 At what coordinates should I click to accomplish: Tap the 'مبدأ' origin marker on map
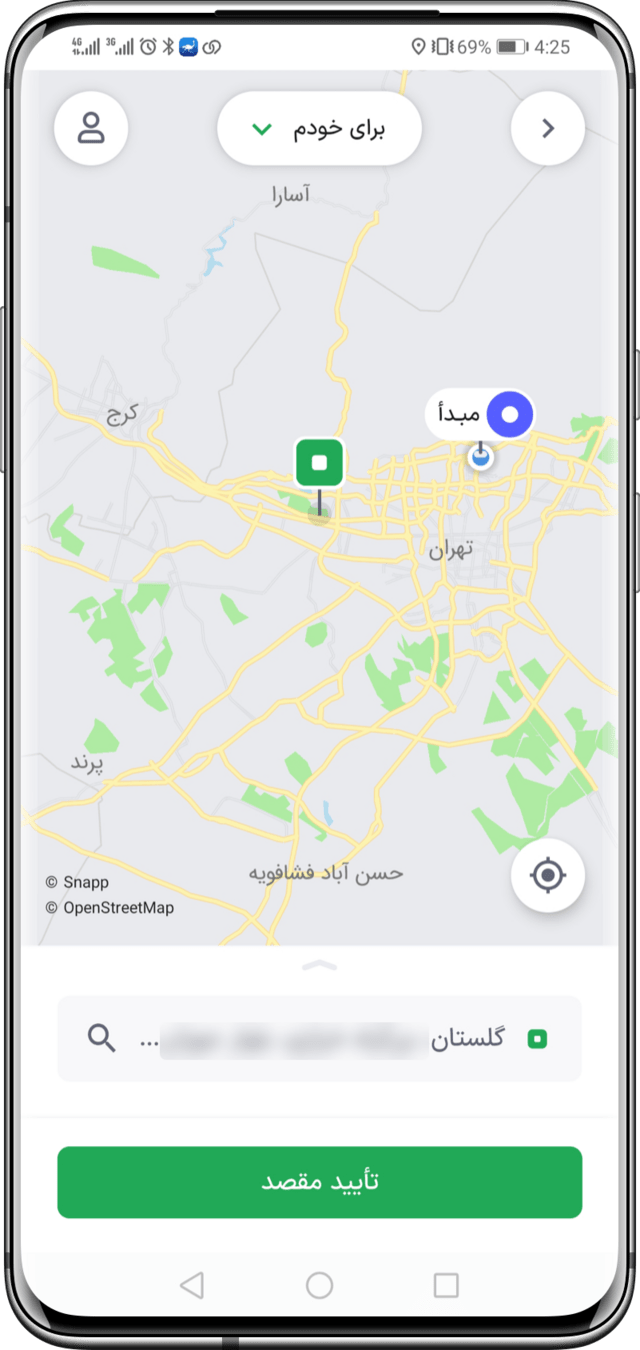pos(482,414)
